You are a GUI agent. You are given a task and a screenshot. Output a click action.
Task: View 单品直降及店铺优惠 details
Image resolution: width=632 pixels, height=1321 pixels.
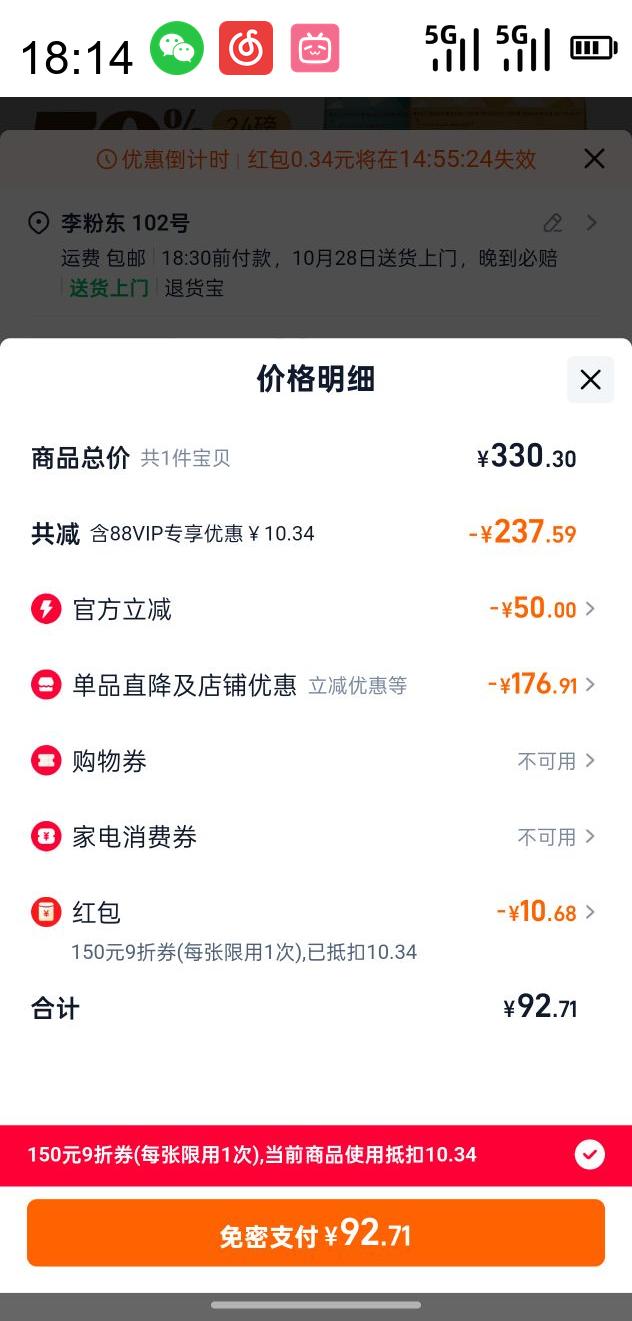[x=541, y=685]
